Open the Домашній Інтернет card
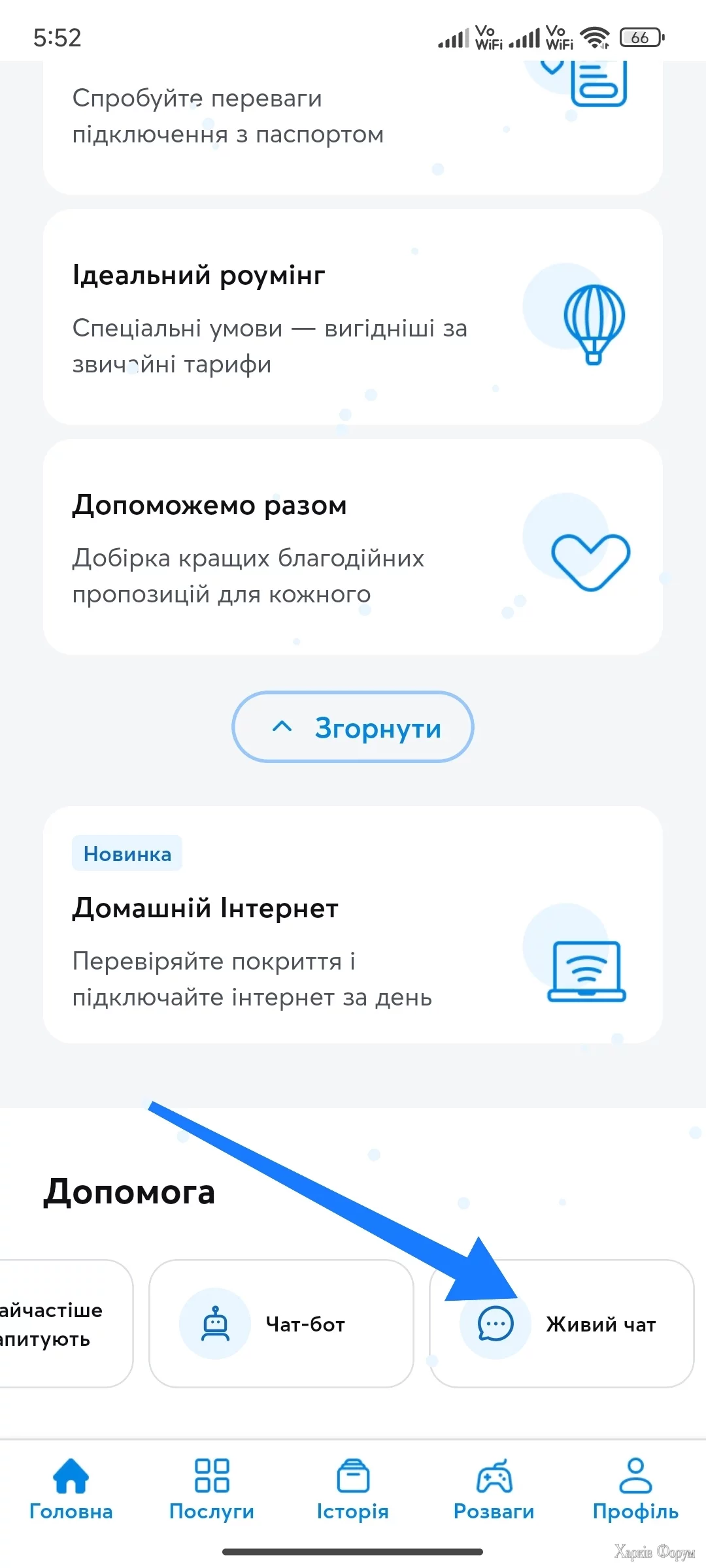This screenshot has width=706, height=1568. tap(353, 925)
